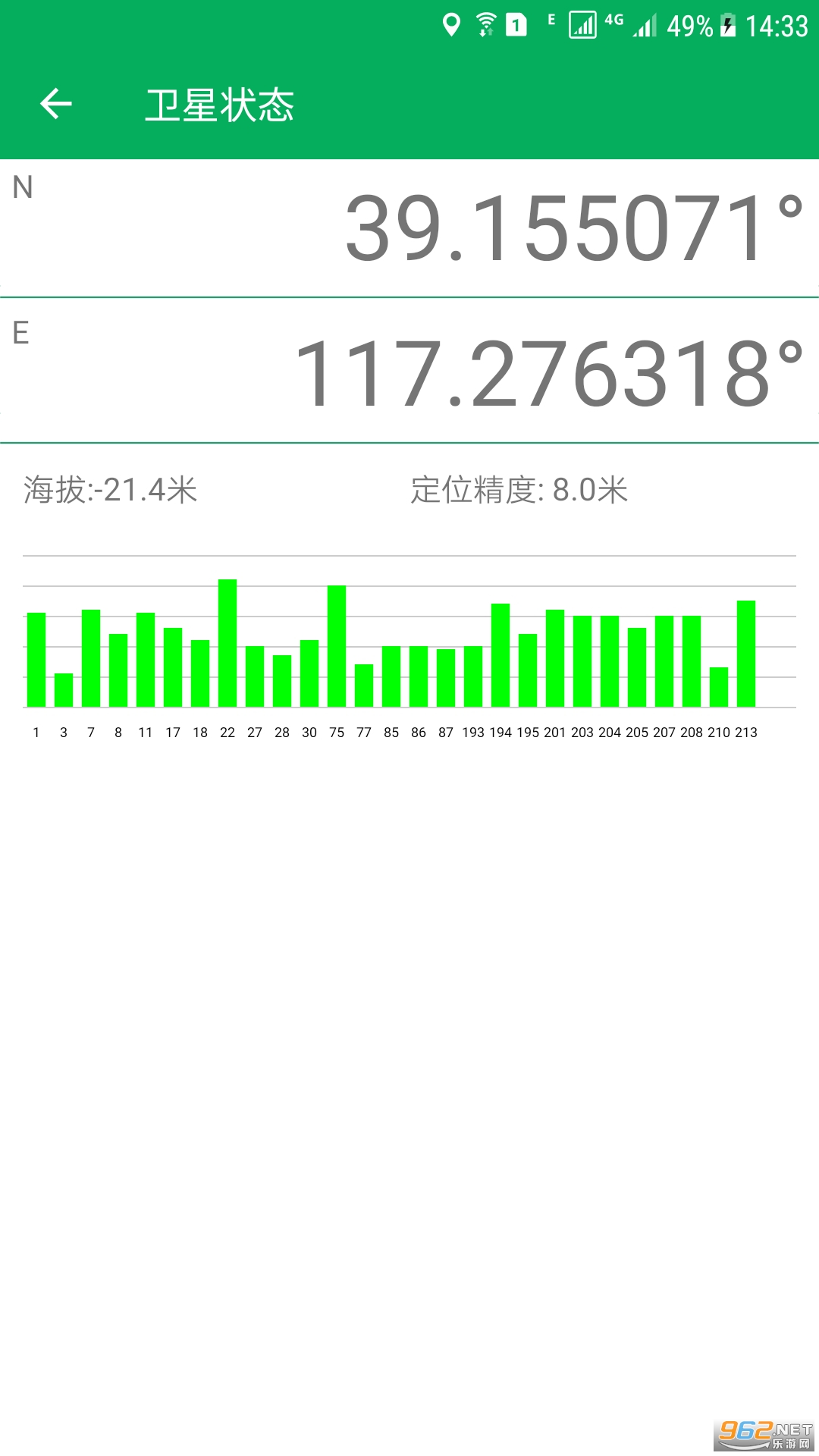Tap the location pin icon in status bar

tap(453, 25)
